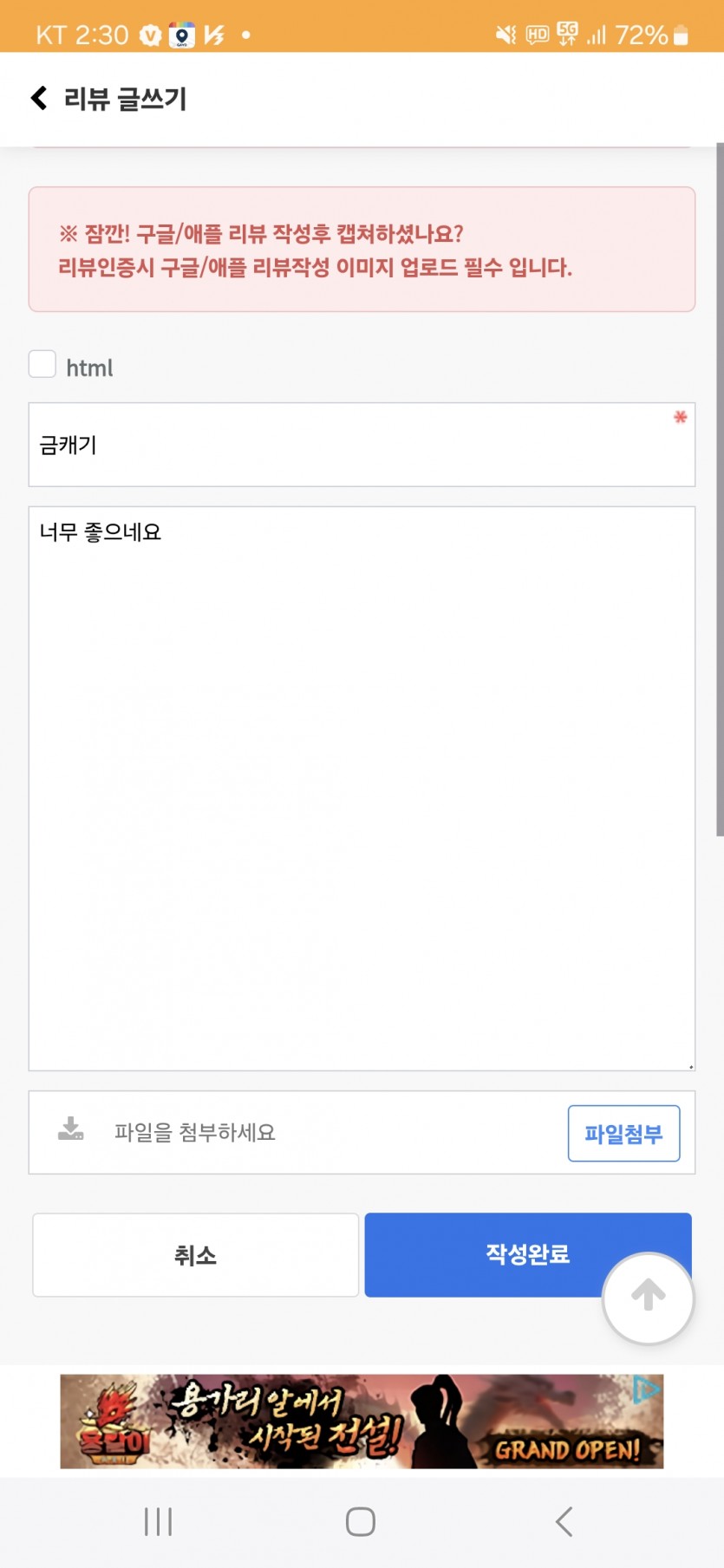The width and height of the screenshot is (724, 1568).
Task: Jump to top with the arrow button
Action: [x=648, y=1298]
